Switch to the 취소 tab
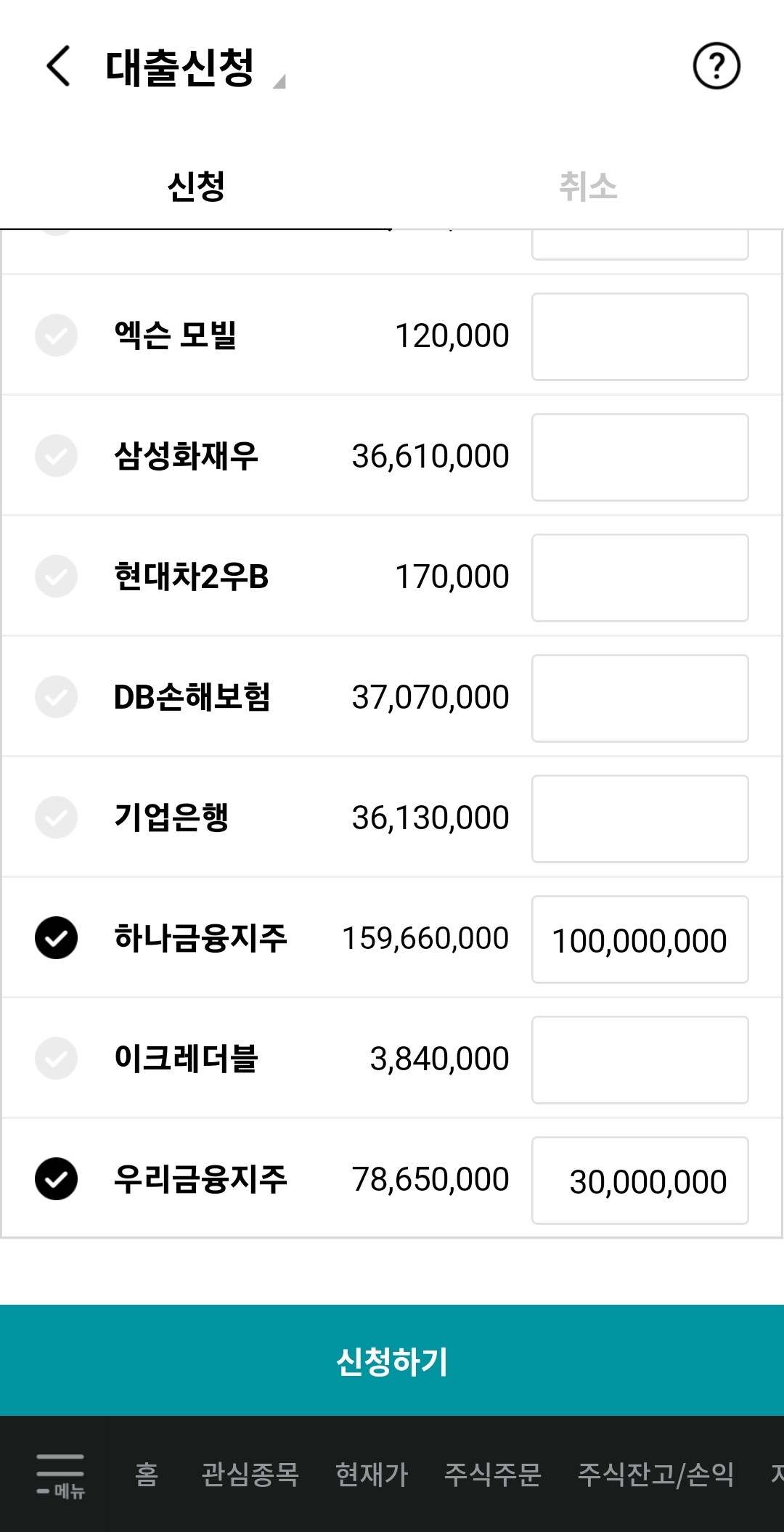784x1532 pixels. point(588,187)
